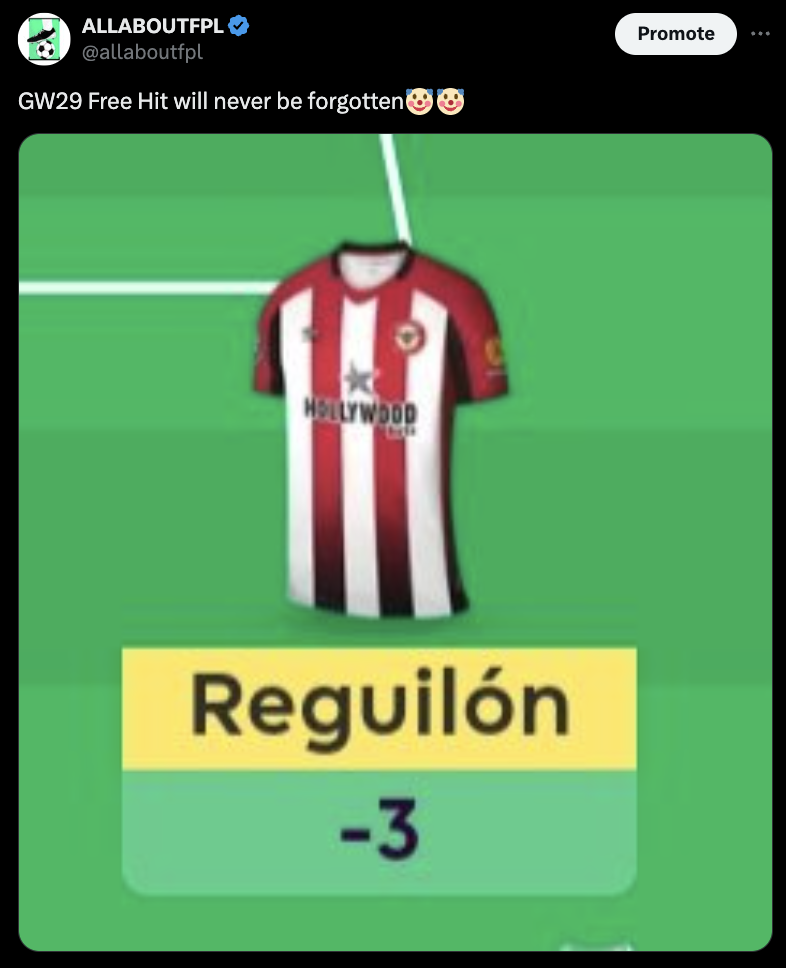Image resolution: width=786 pixels, height=968 pixels.
Task: Open the ALLABOUTFPL profile avatar
Action: [44, 39]
